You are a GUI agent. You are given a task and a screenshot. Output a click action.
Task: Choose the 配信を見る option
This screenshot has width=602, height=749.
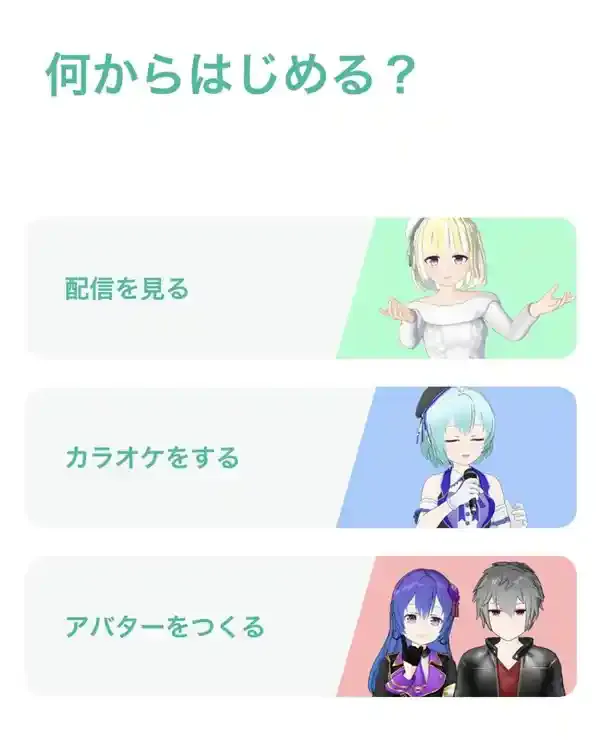pyautogui.click(x=300, y=288)
